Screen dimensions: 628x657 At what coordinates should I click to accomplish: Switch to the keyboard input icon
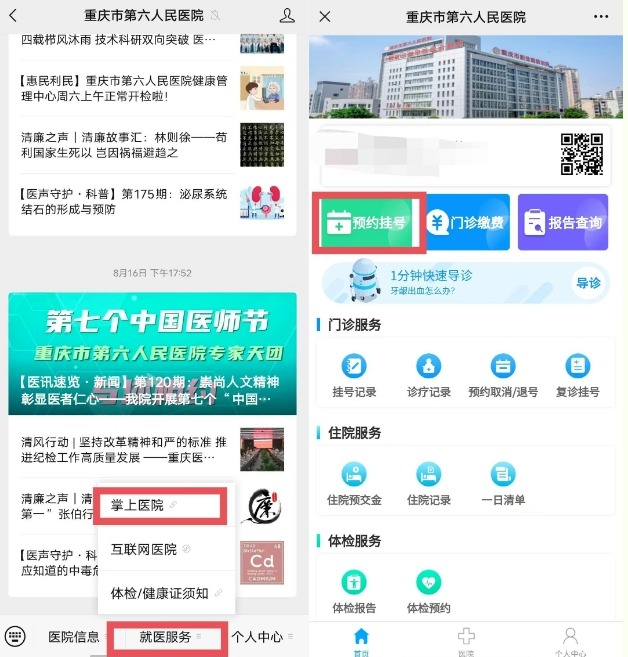click(x=15, y=637)
